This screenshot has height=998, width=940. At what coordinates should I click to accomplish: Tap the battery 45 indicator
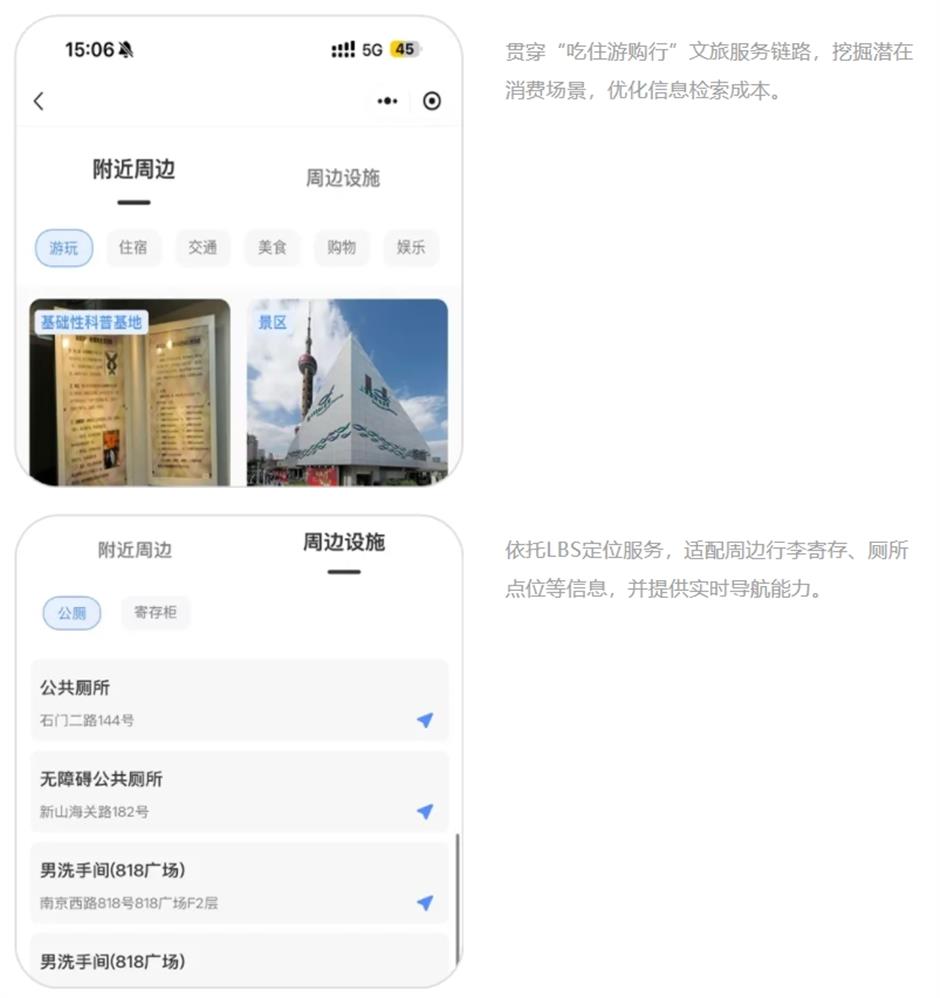404,48
